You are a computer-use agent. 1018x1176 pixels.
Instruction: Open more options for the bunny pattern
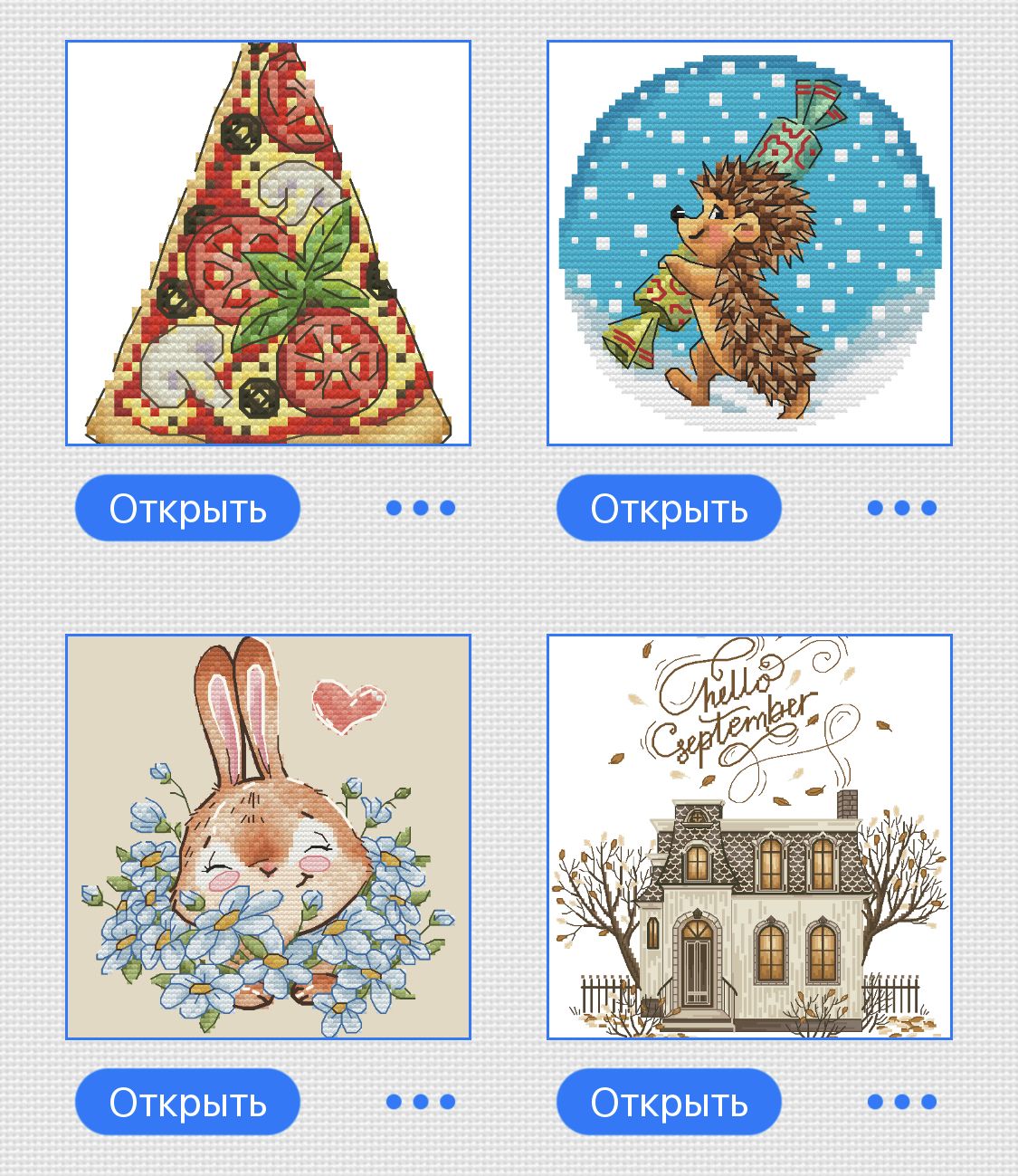421,1102
